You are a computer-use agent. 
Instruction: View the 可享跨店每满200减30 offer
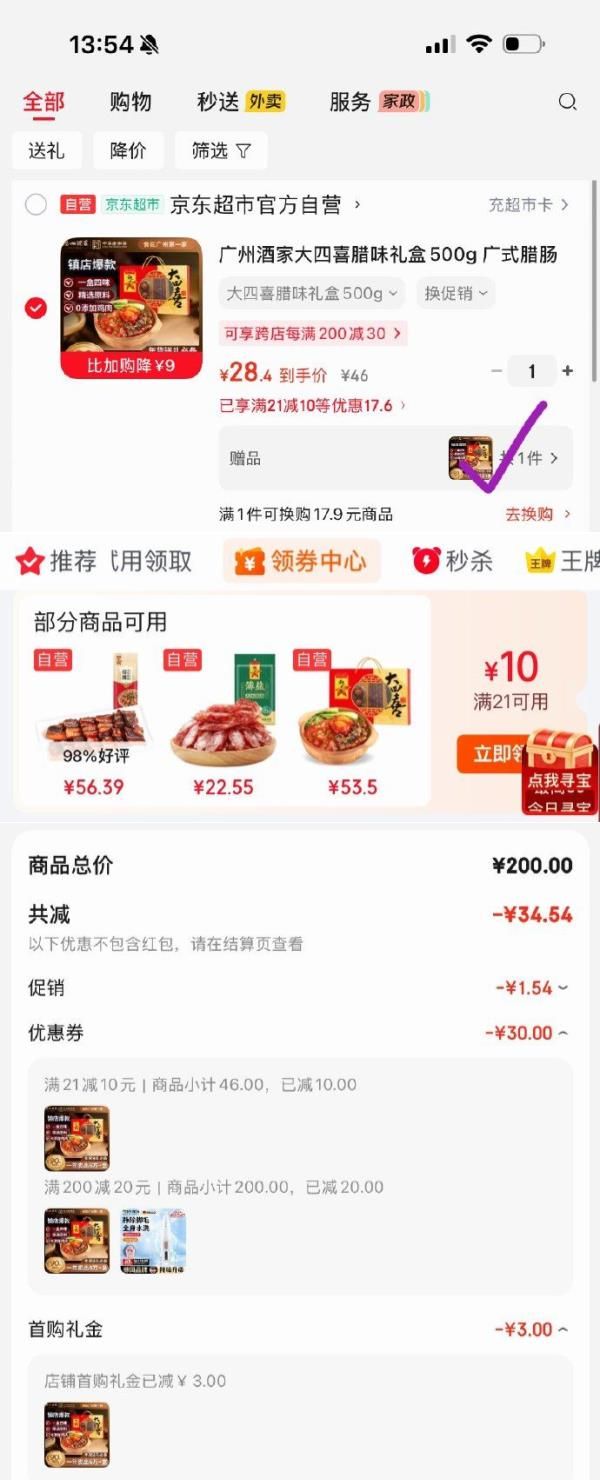click(x=312, y=333)
